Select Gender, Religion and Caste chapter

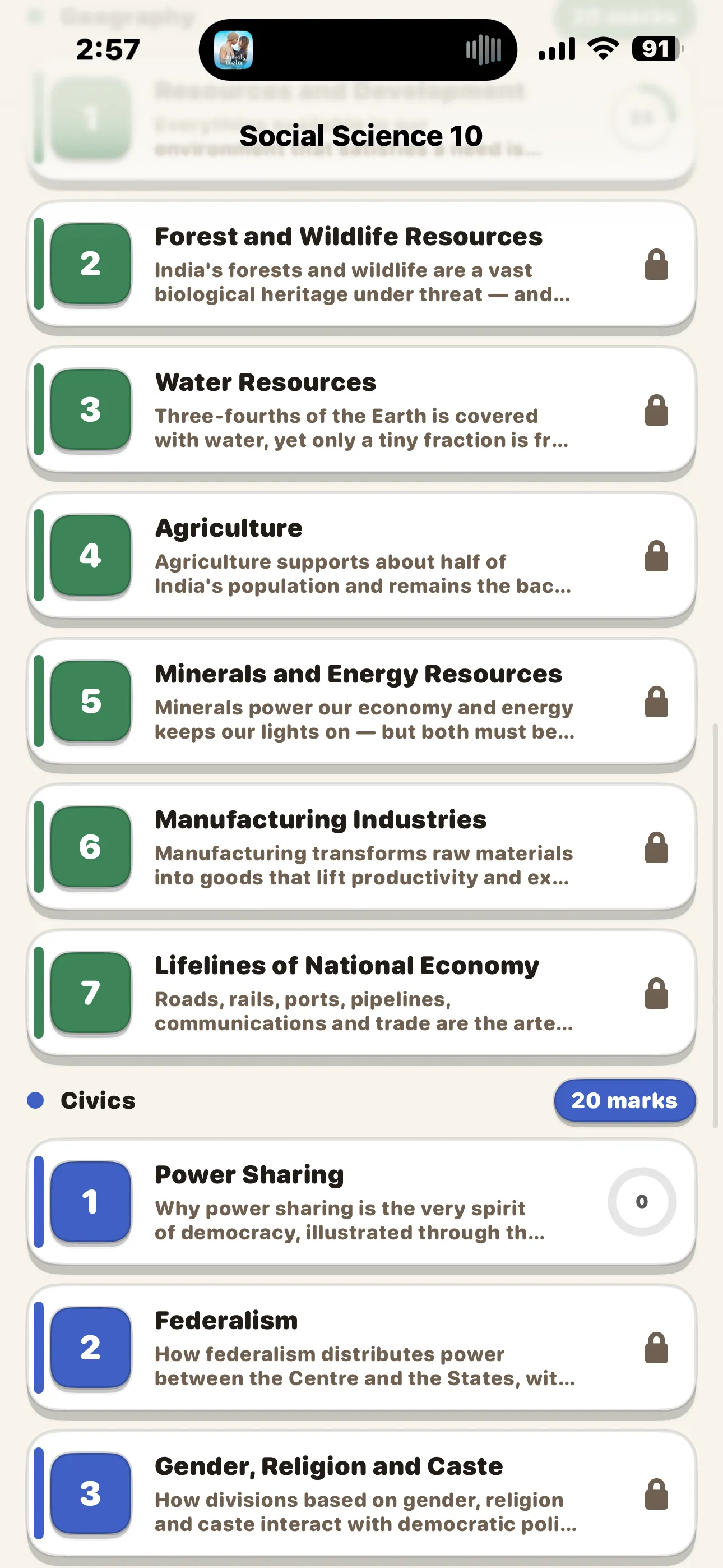click(x=361, y=1494)
